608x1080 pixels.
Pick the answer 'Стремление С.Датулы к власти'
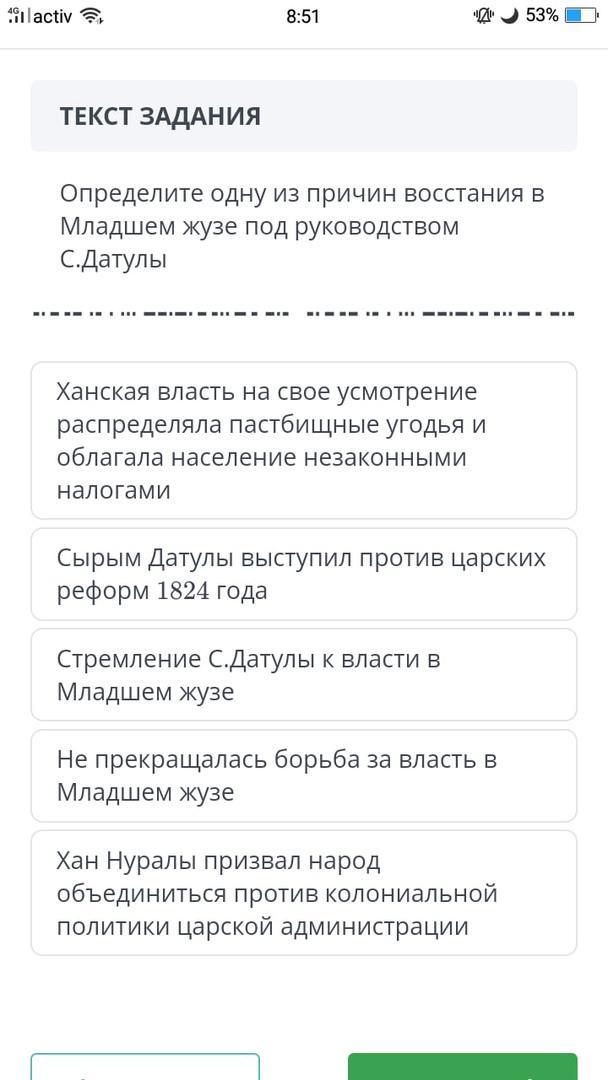click(x=304, y=675)
